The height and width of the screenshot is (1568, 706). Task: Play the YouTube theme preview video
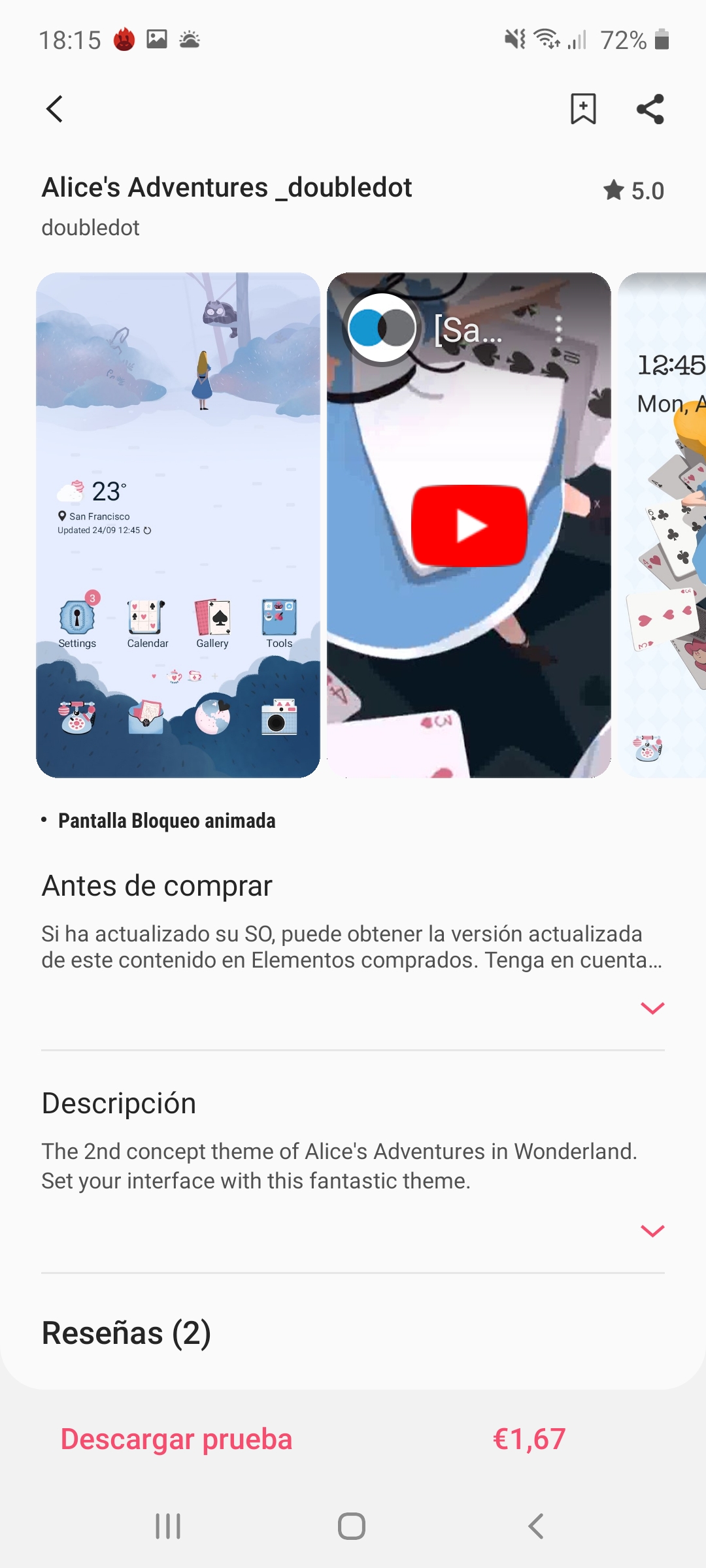pos(469,525)
